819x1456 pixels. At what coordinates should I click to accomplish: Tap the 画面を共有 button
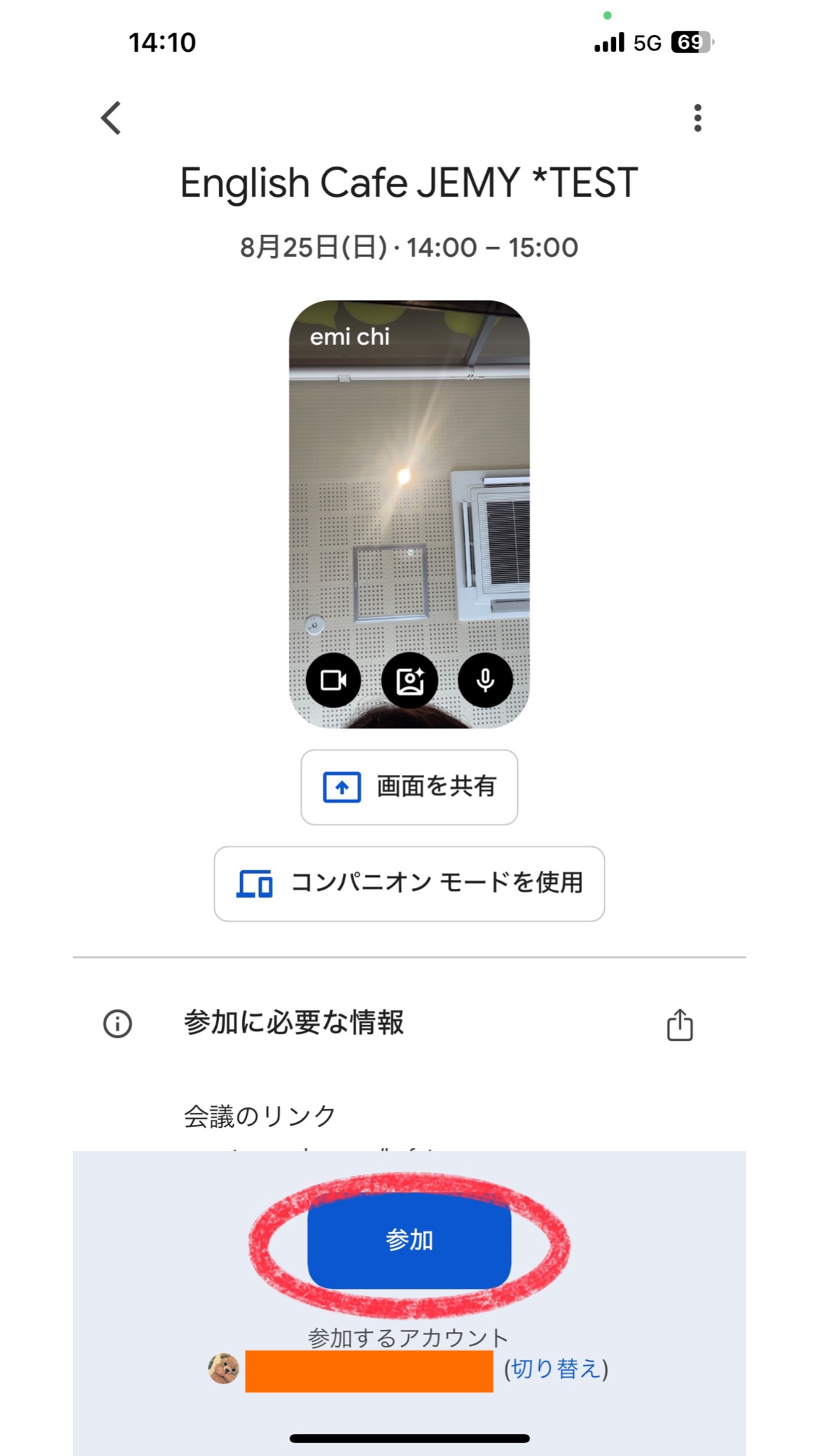pyautogui.click(x=409, y=787)
